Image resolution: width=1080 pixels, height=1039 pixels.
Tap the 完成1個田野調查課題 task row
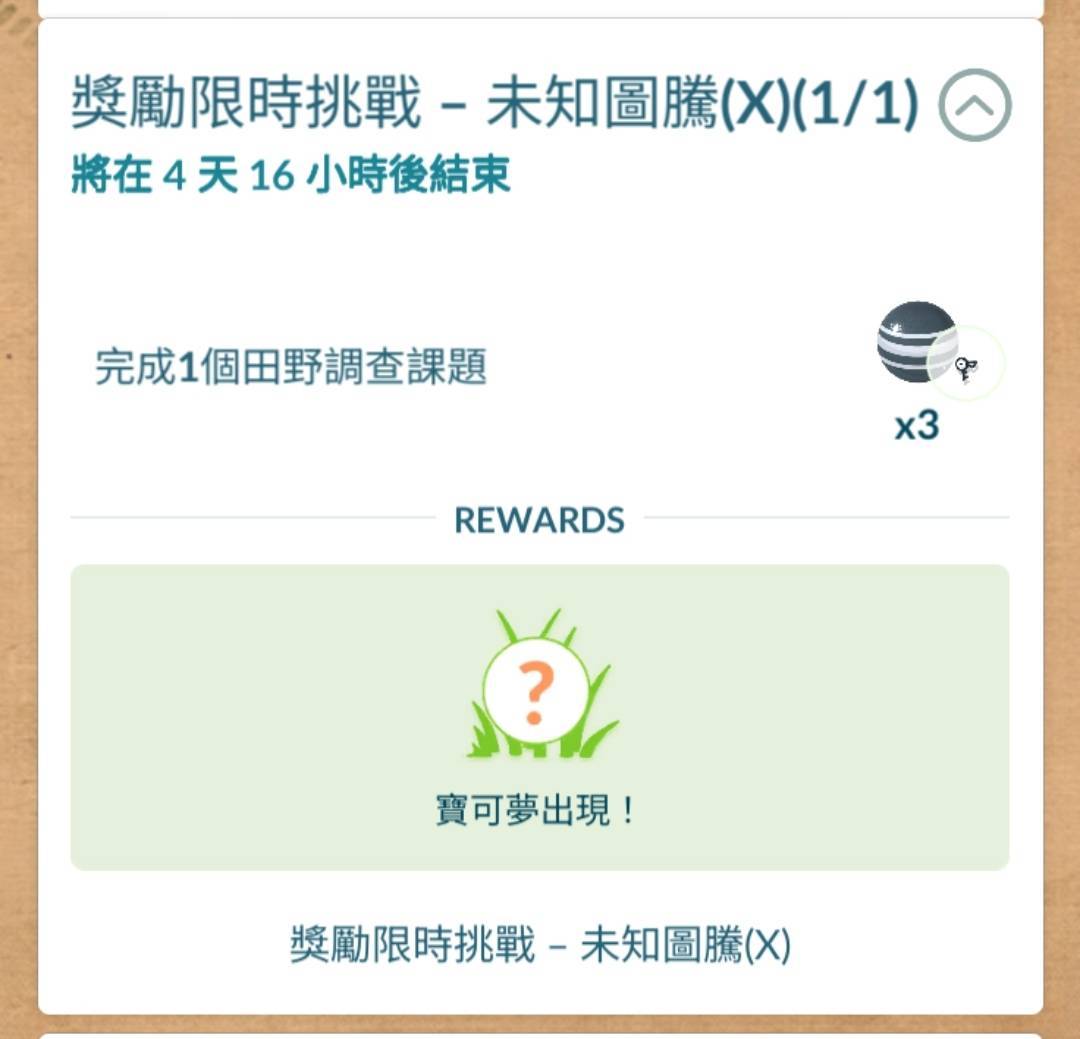[x=291, y=368]
